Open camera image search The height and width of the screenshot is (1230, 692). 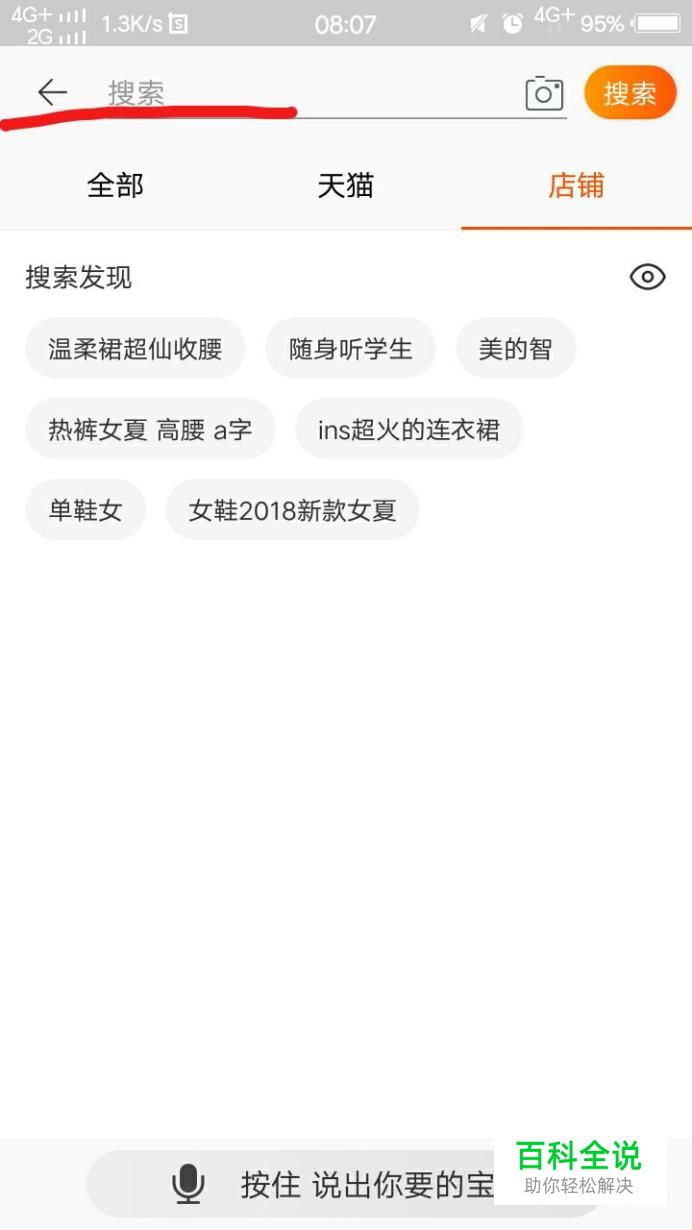(544, 93)
